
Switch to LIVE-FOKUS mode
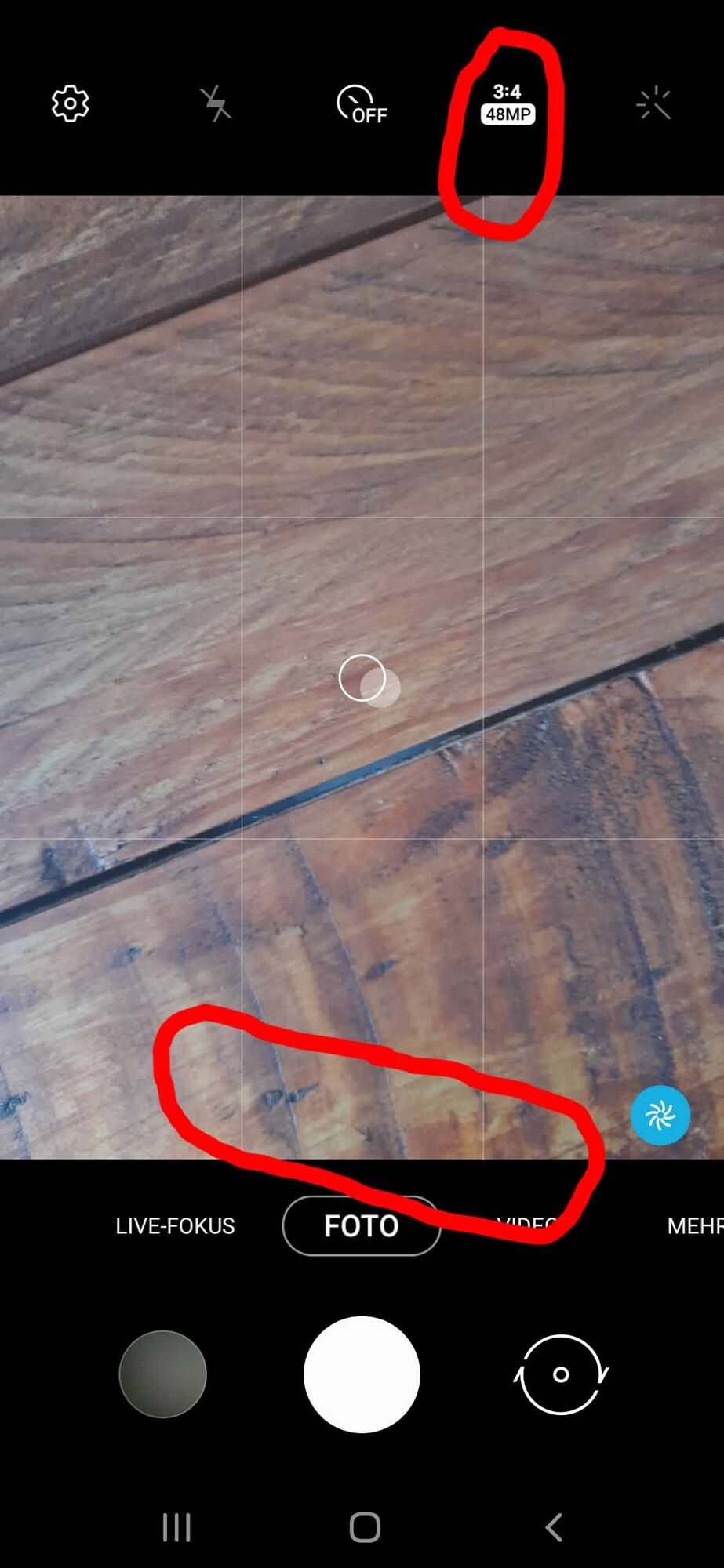(175, 1226)
